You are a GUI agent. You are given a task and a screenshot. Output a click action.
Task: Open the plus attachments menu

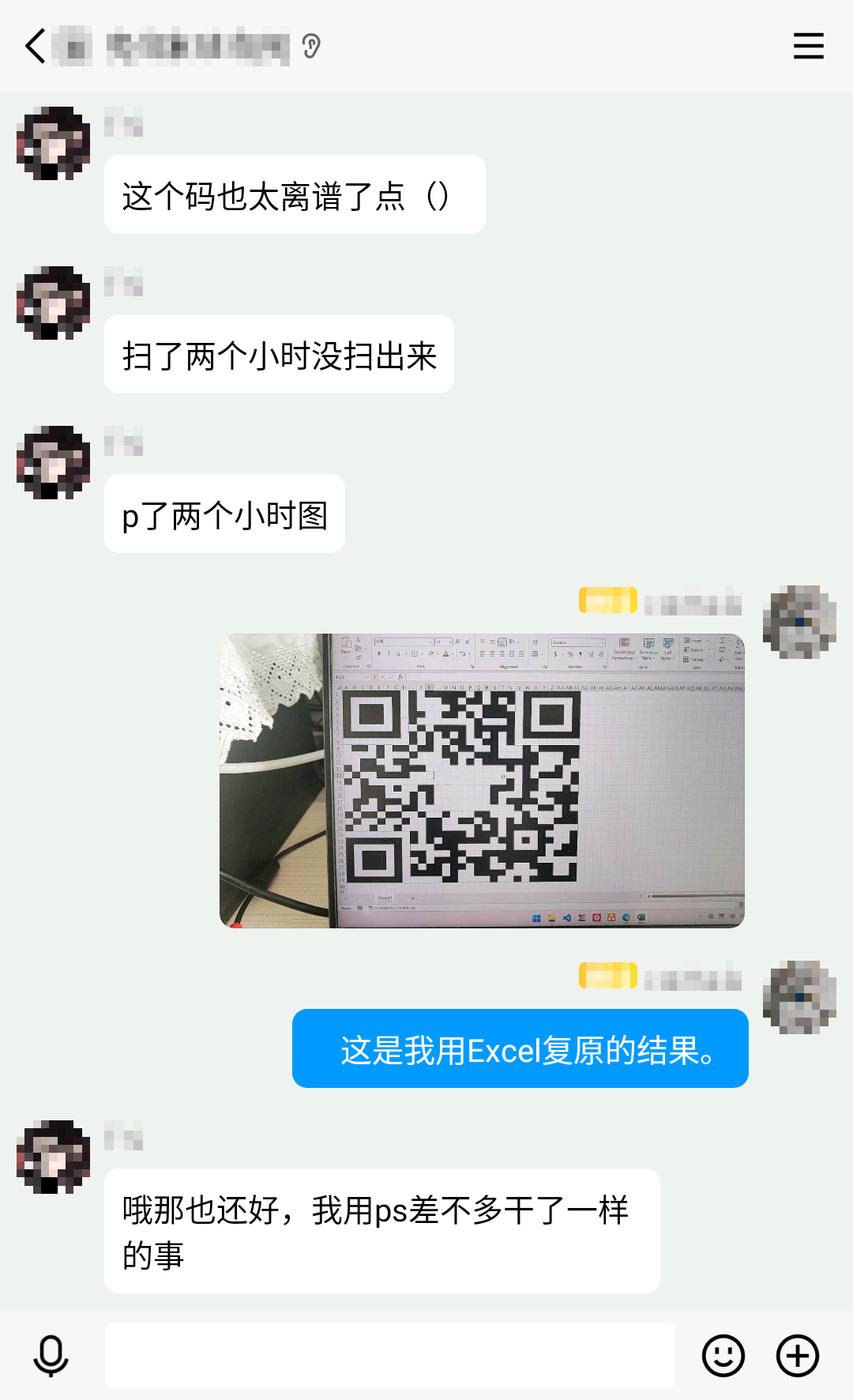click(x=797, y=1356)
